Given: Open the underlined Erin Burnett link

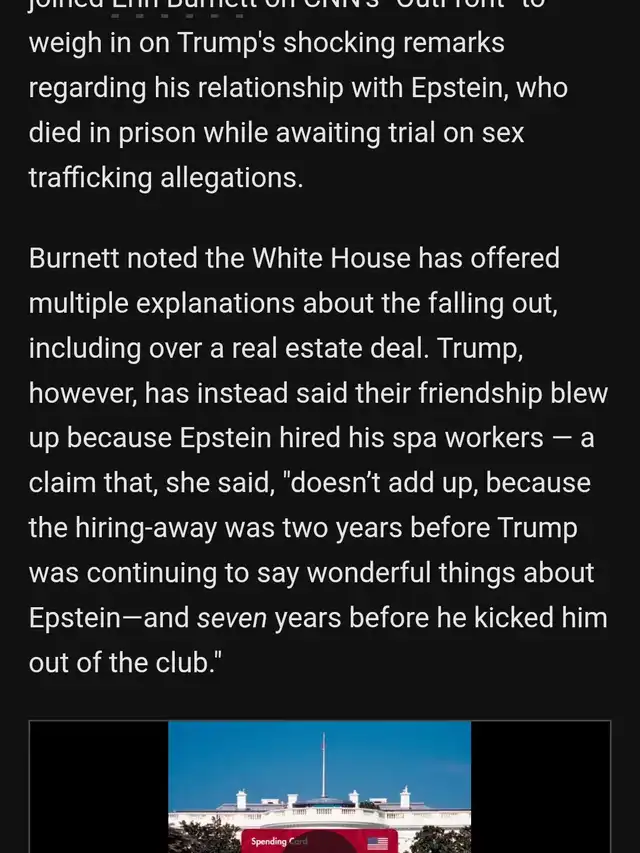Looking at the screenshot, I should coord(177,7).
